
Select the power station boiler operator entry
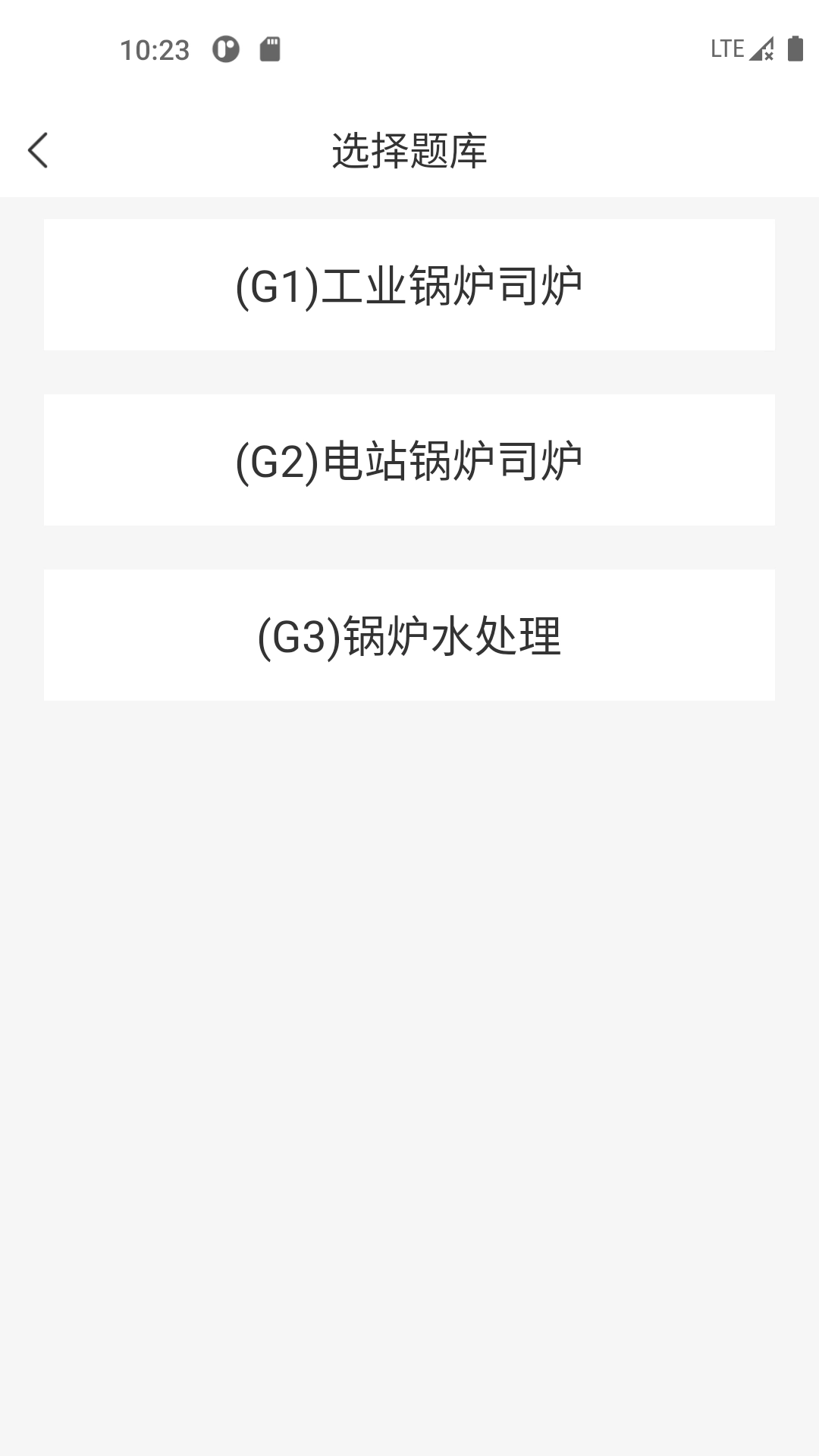point(409,459)
